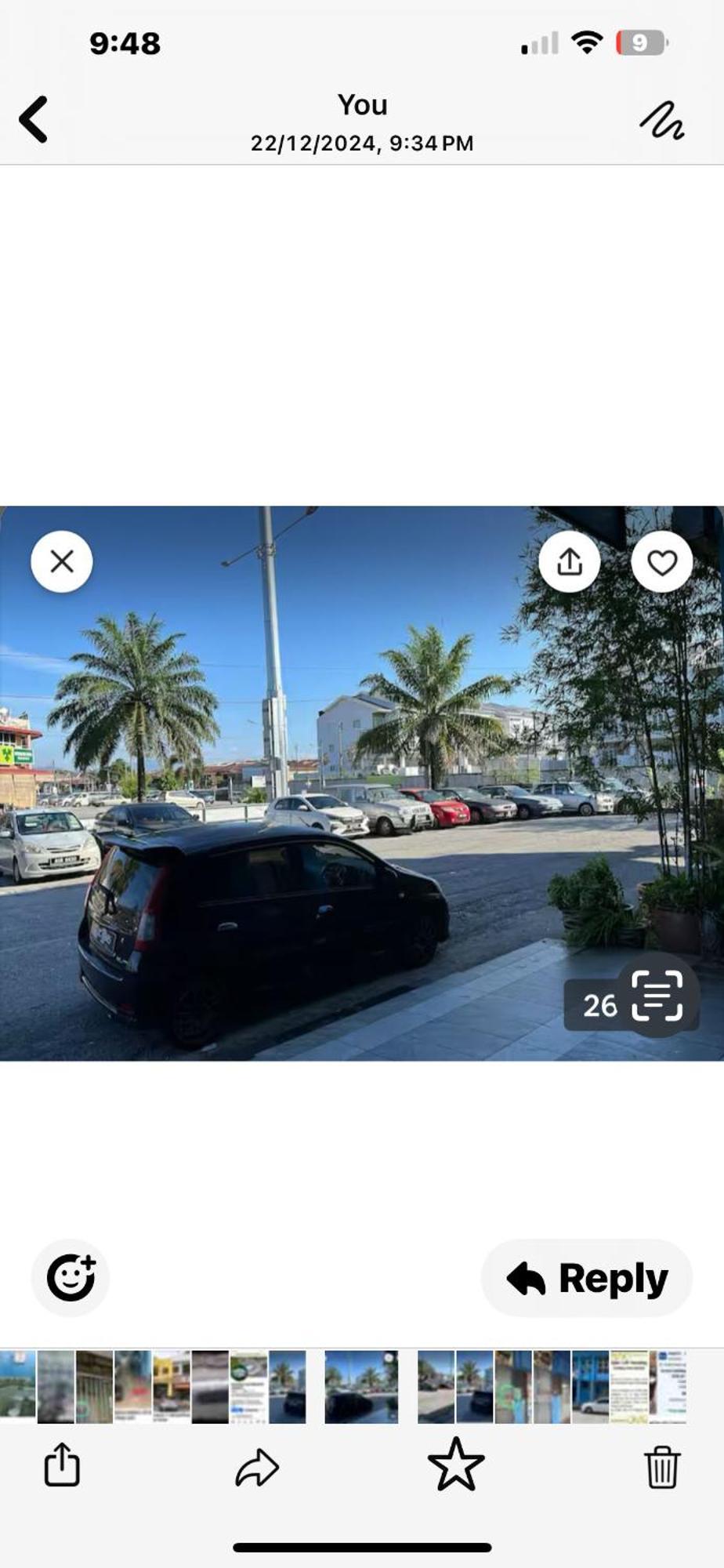Open the yellow building thumbnail in the strip

[171, 1386]
